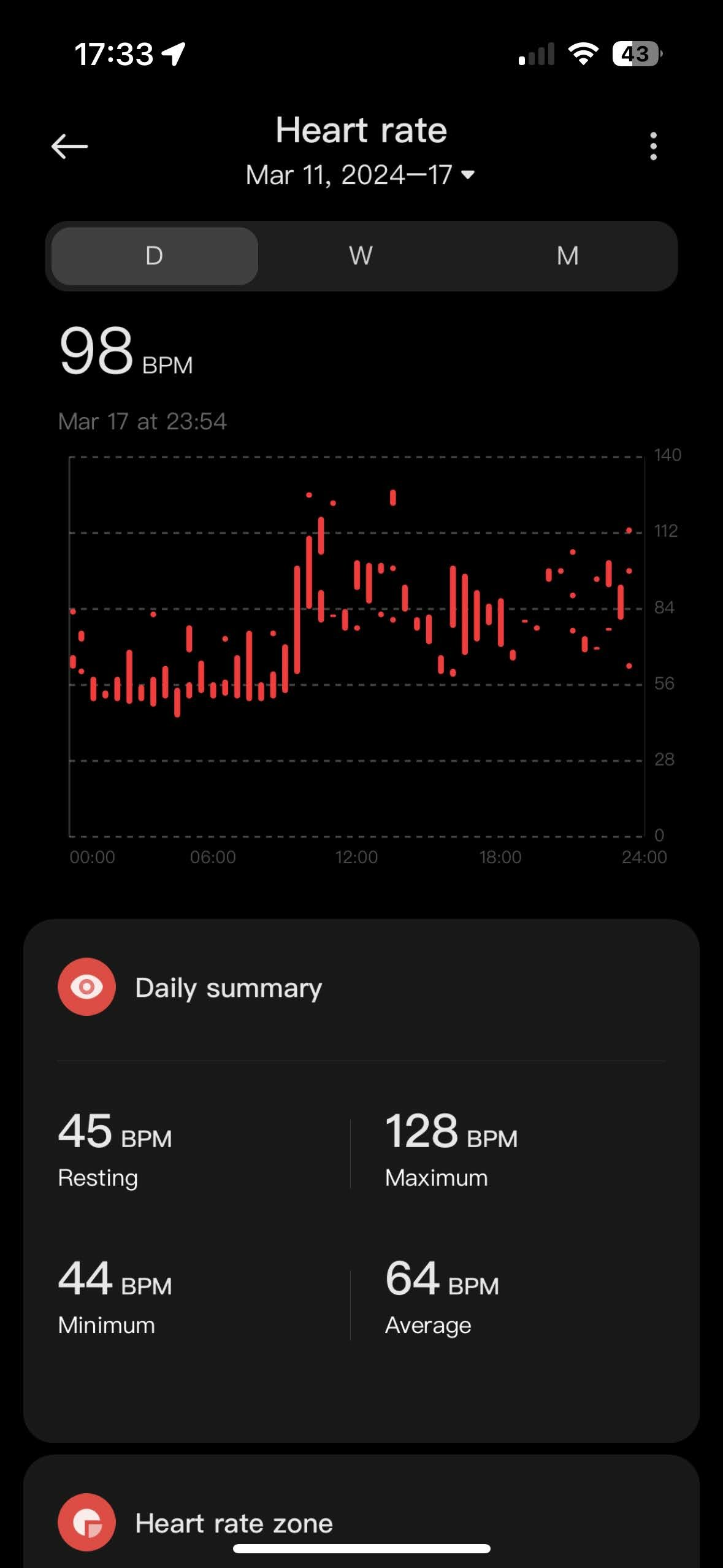Go back using the arrow icon
This screenshot has width=723, height=1568.
click(69, 146)
